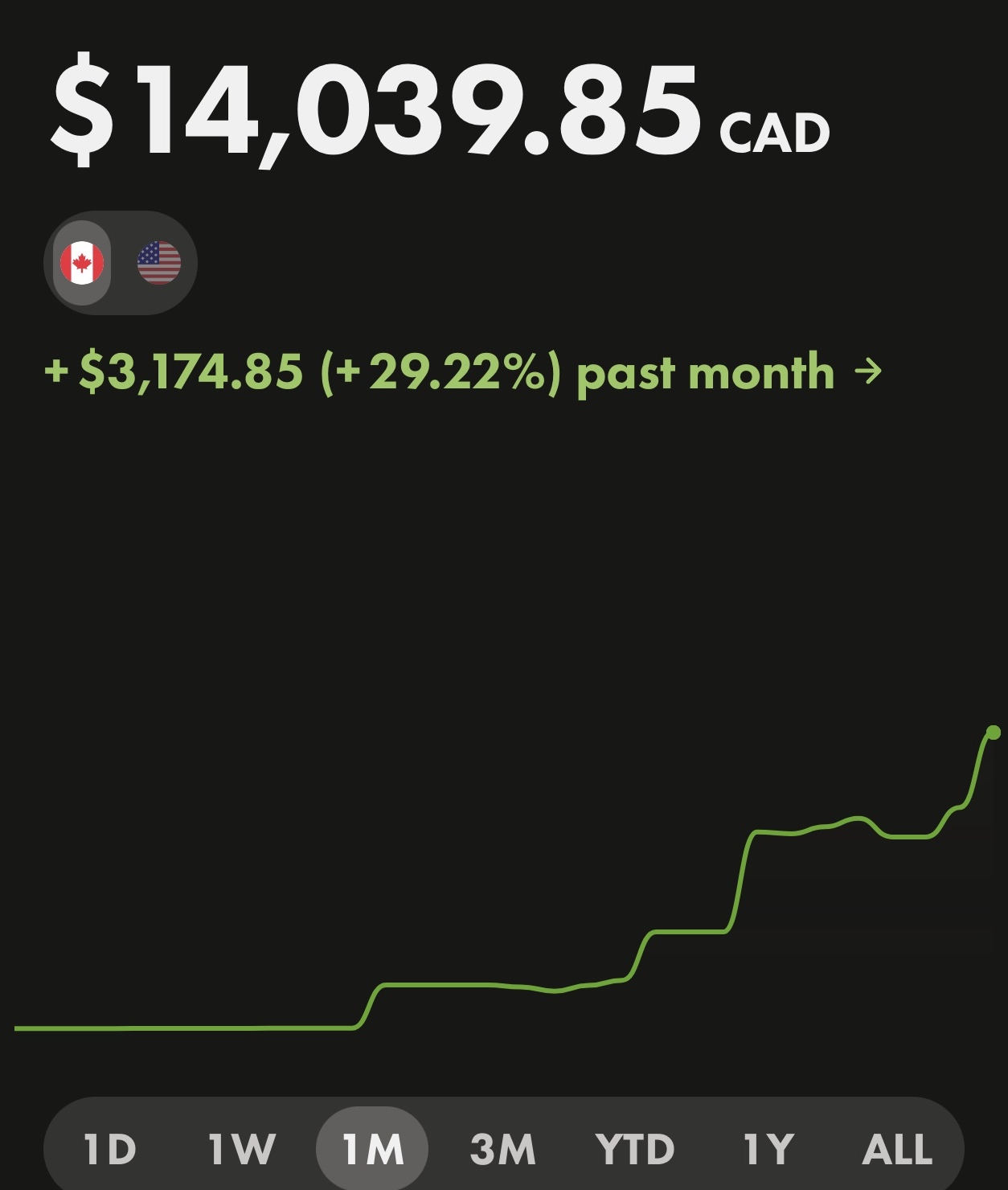
Task: Switch chart to 1W range
Action: pyautogui.click(x=242, y=1149)
